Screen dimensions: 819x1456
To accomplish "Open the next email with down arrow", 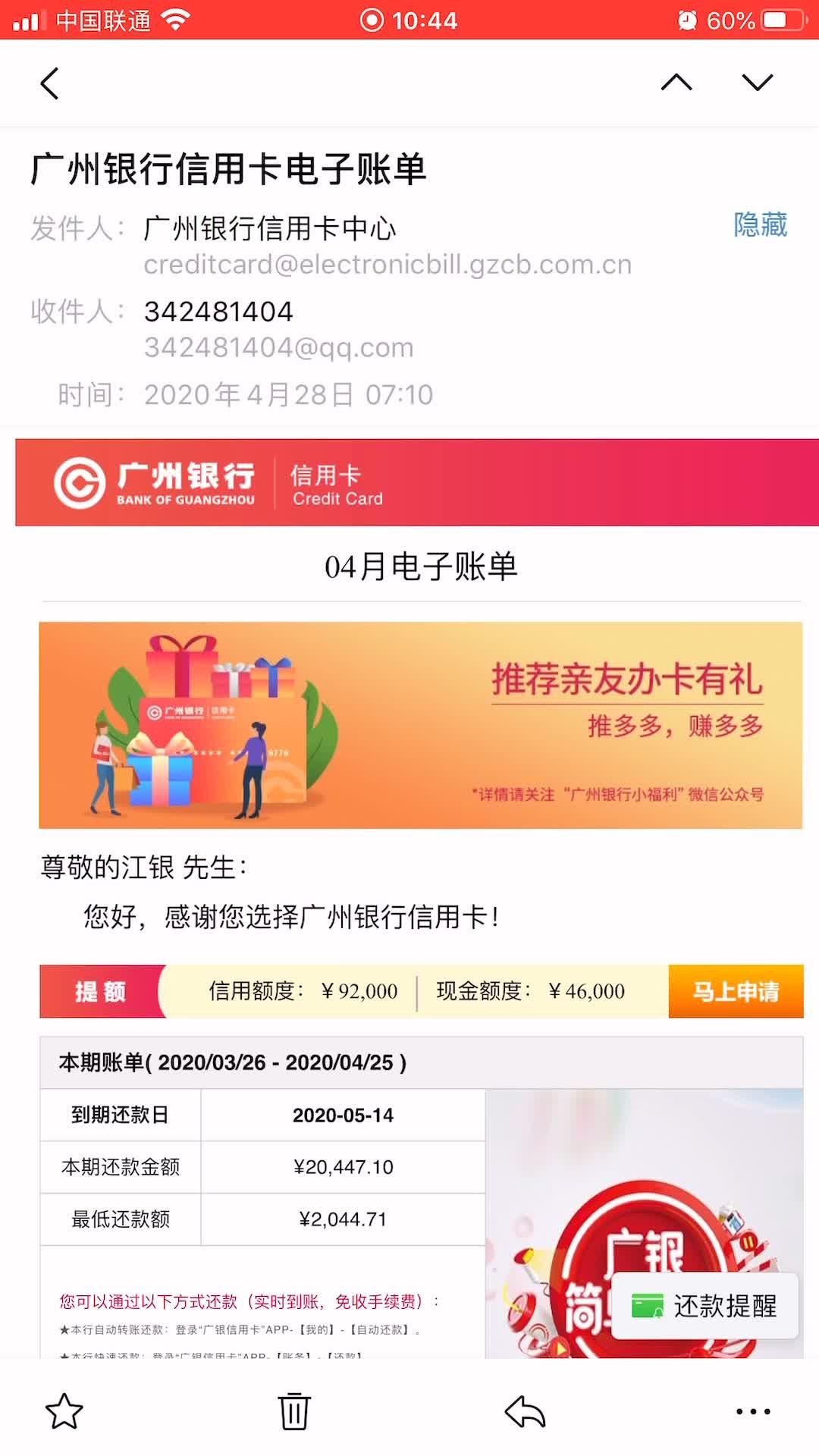I will [x=757, y=82].
